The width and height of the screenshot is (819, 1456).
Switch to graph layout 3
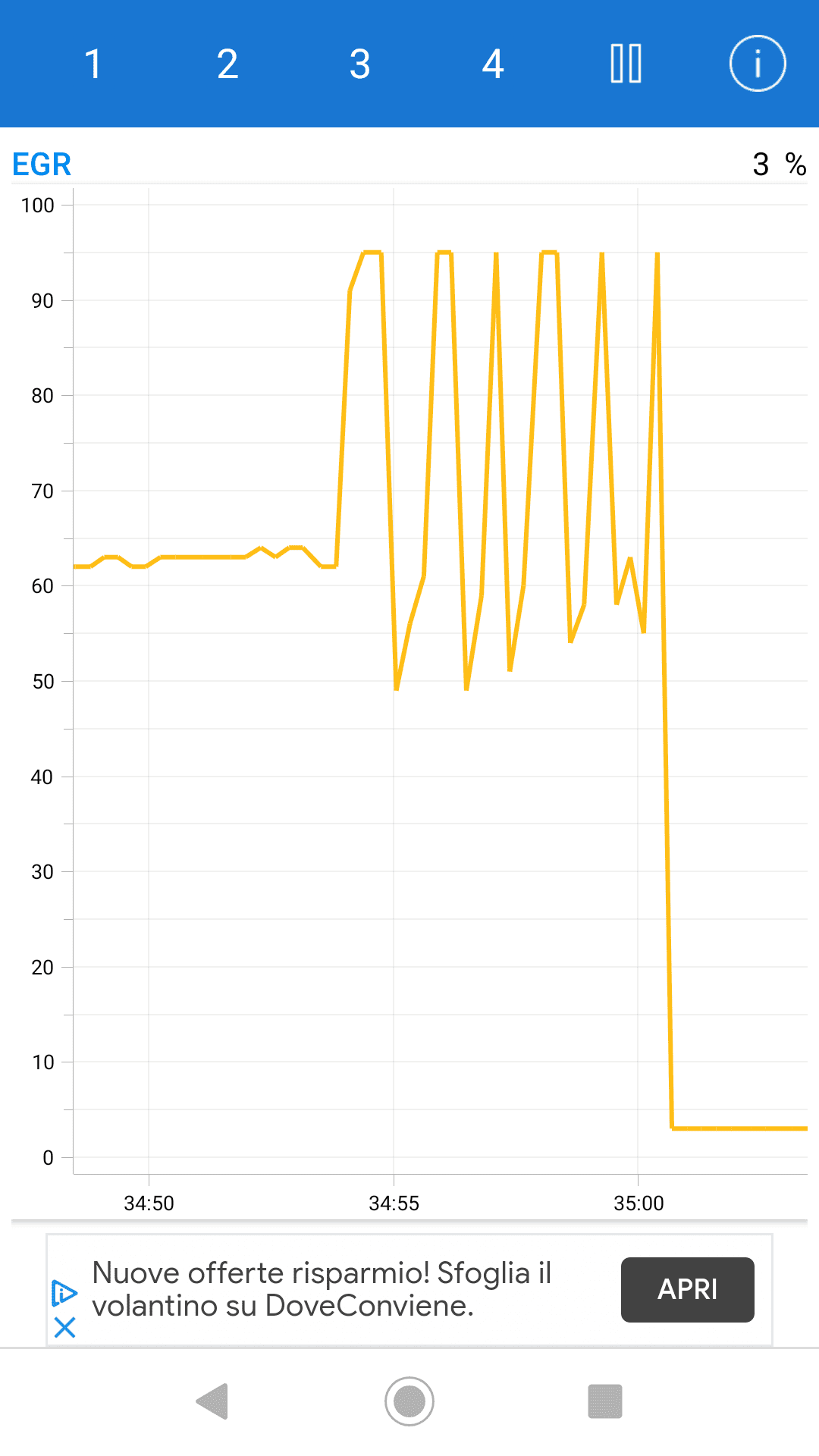(x=359, y=64)
